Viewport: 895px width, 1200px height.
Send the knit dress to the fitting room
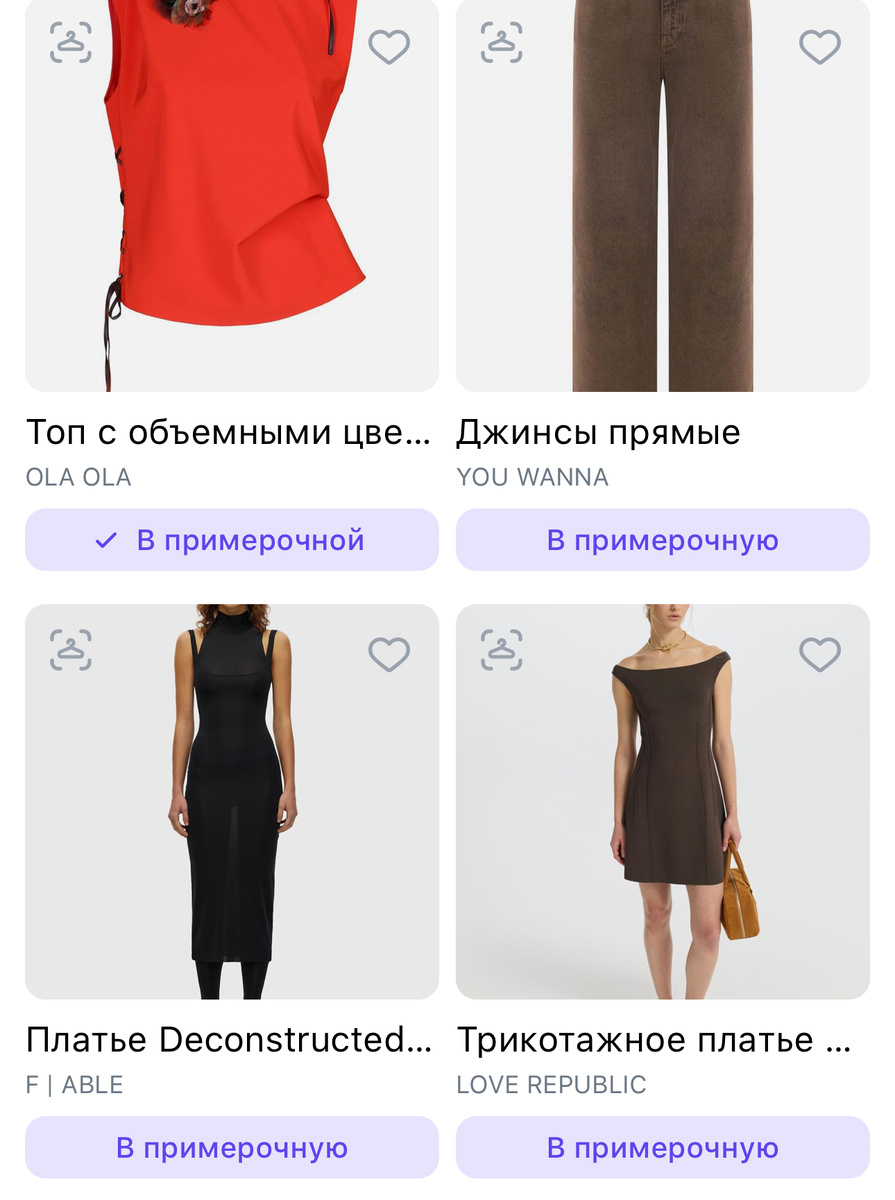point(662,1147)
